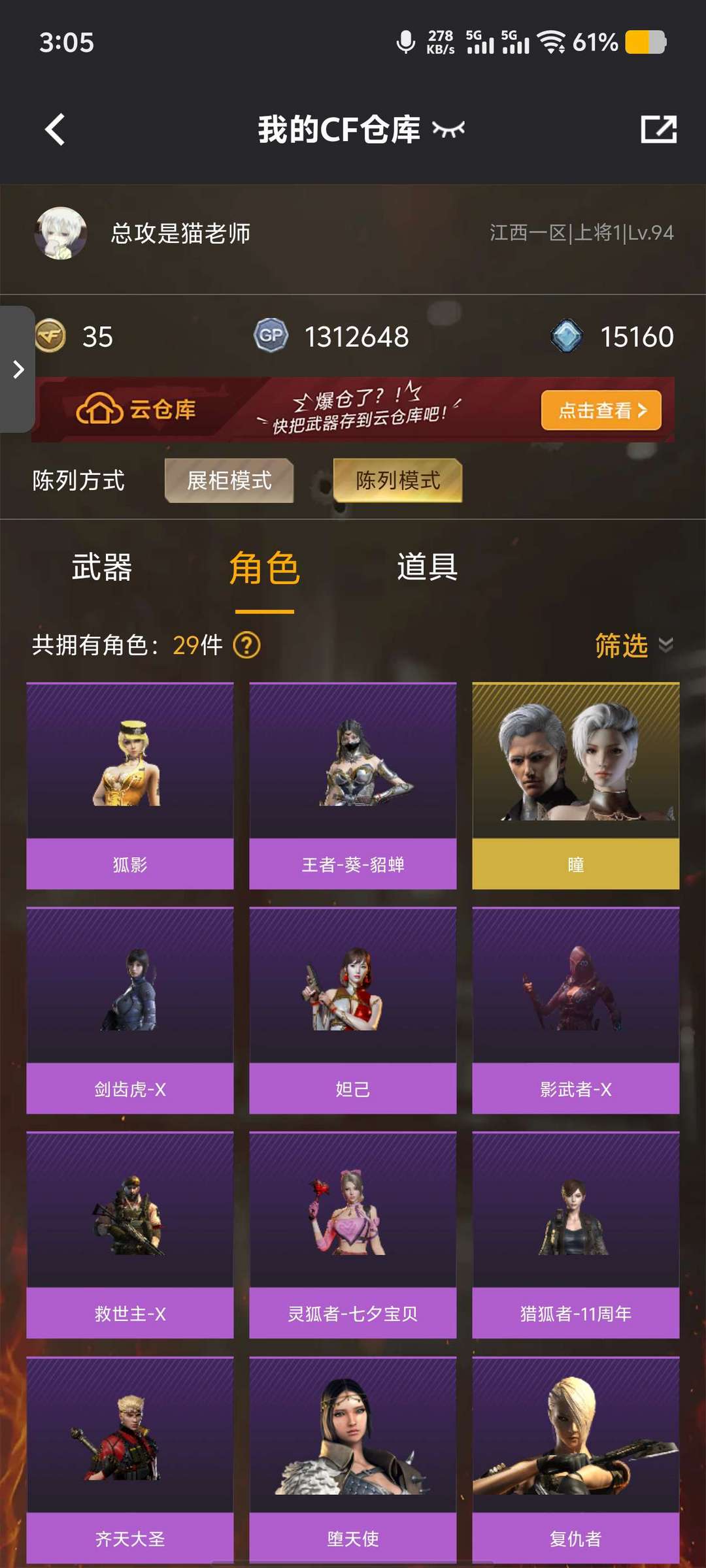Tap the Wi-Fi signal indicator
The height and width of the screenshot is (1568, 706).
click(x=552, y=42)
